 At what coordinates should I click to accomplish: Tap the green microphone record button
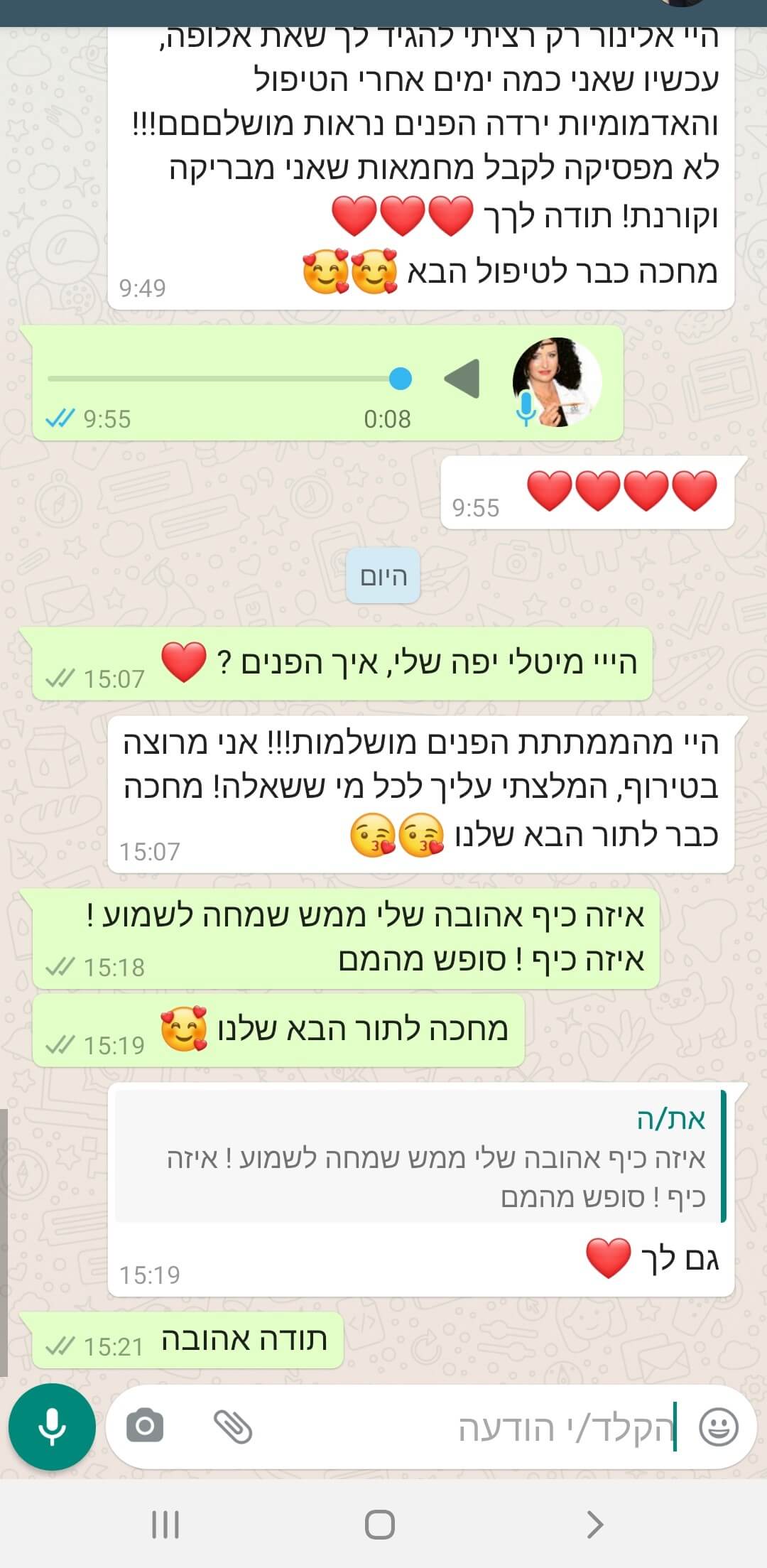52,1427
